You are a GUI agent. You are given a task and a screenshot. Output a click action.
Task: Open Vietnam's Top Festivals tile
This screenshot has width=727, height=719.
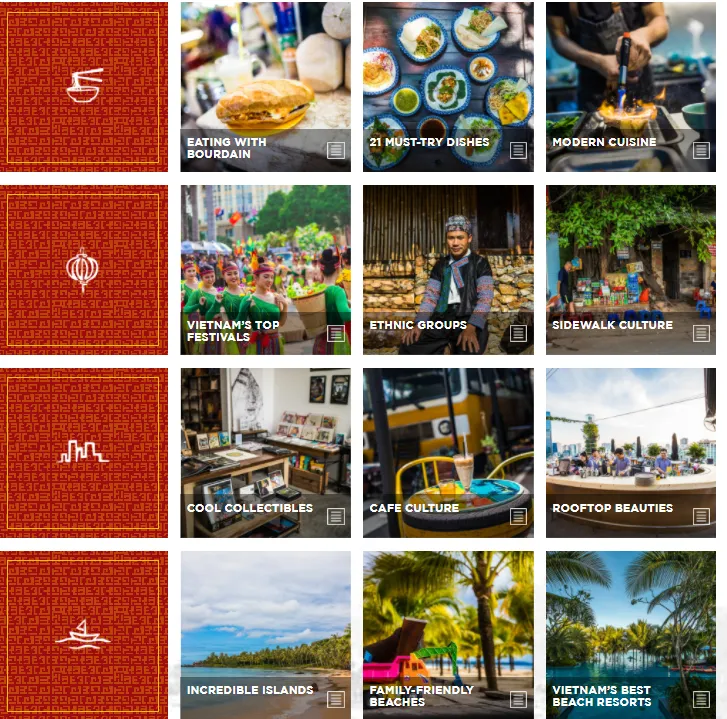(265, 270)
